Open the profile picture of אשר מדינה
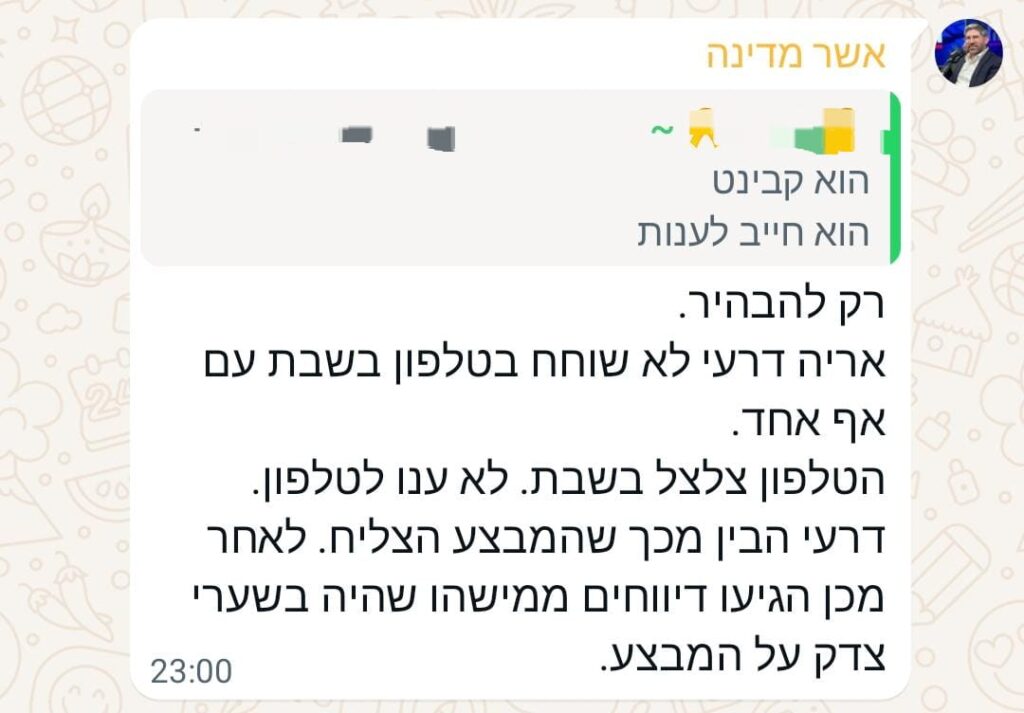Image resolution: width=1024 pixels, height=713 pixels. (x=967, y=53)
